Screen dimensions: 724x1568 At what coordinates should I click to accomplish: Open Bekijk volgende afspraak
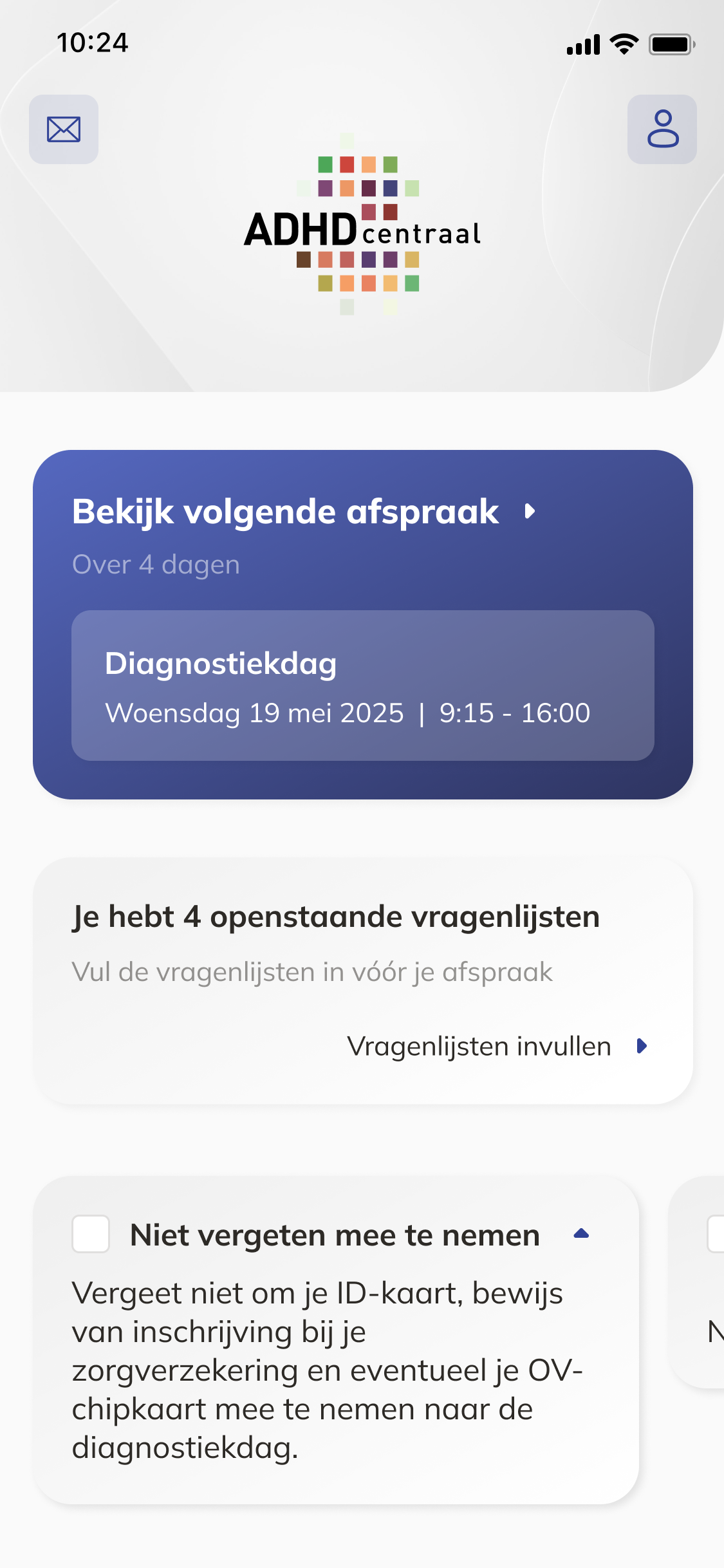(x=304, y=512)
